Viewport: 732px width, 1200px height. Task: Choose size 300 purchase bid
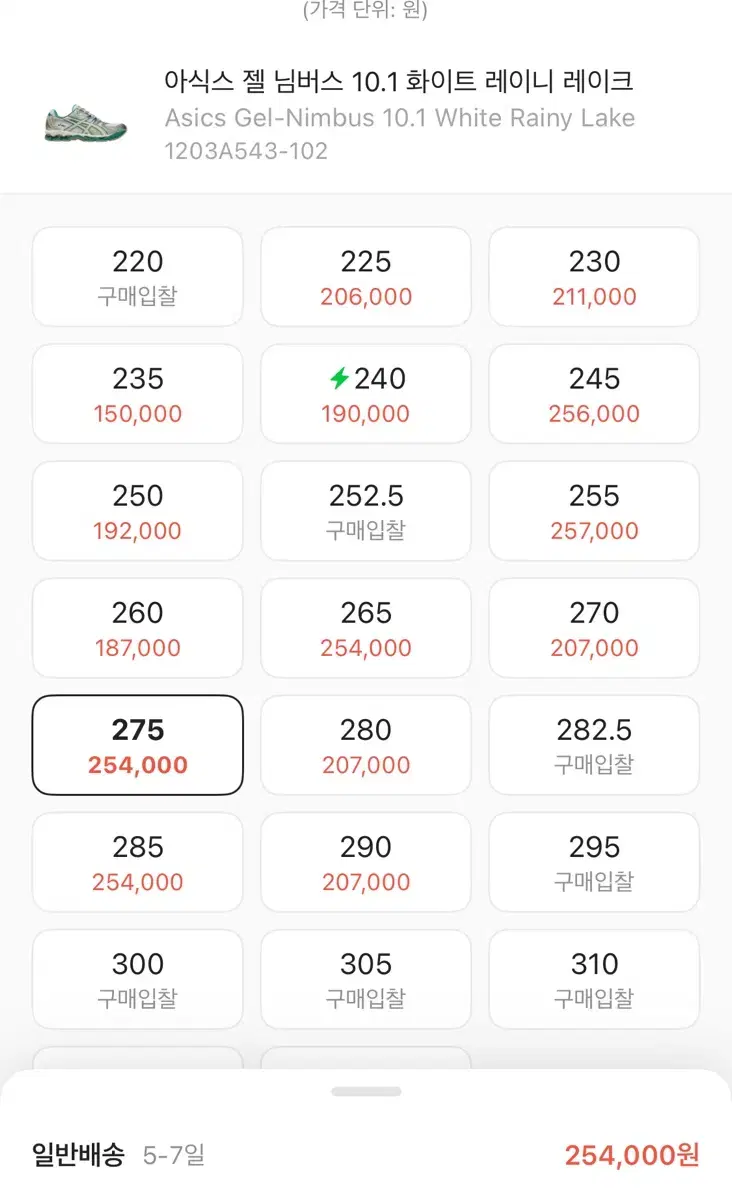tap(137, 979)
